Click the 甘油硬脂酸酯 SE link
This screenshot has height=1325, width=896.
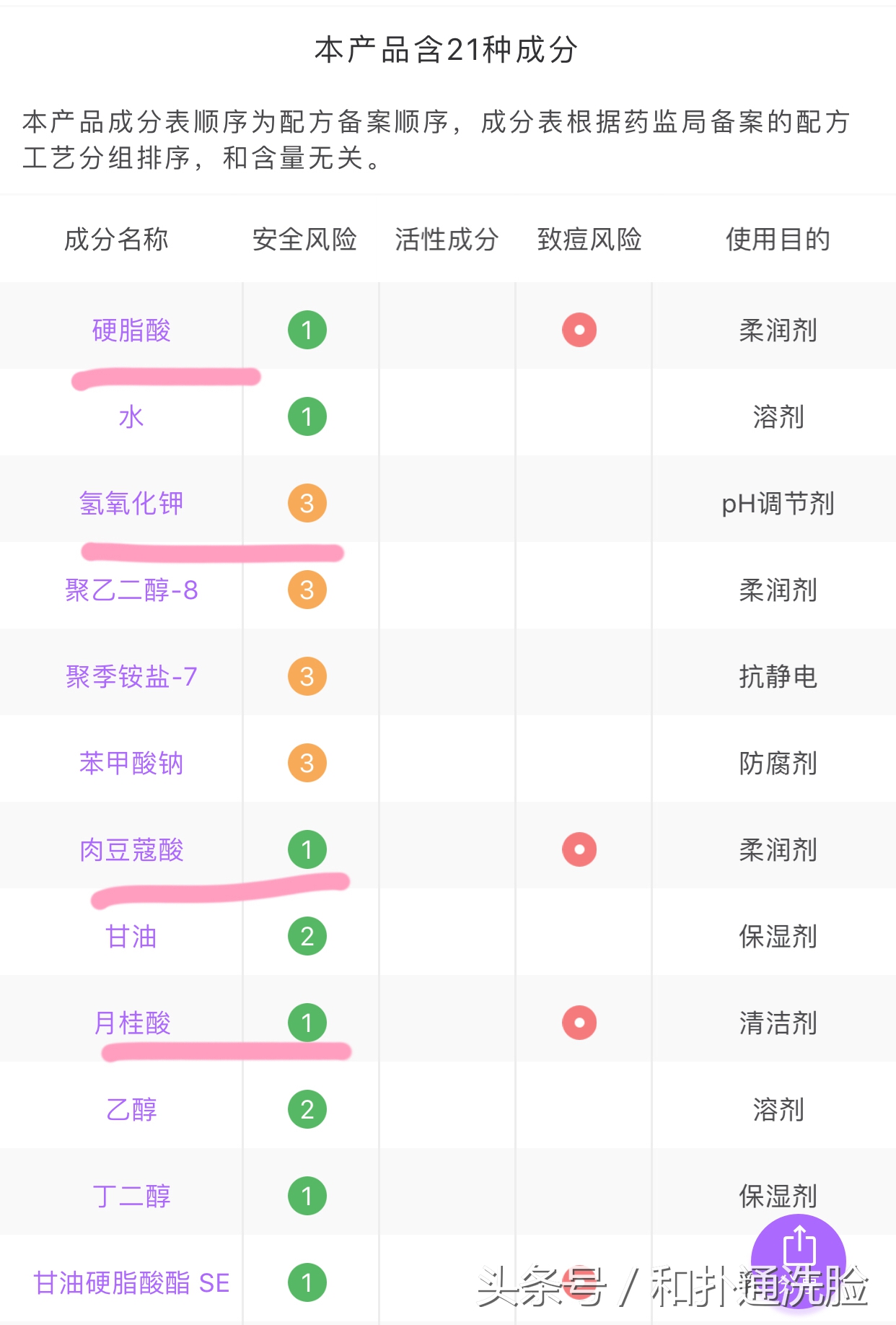pyautogui.click(x=133, y=1283)
